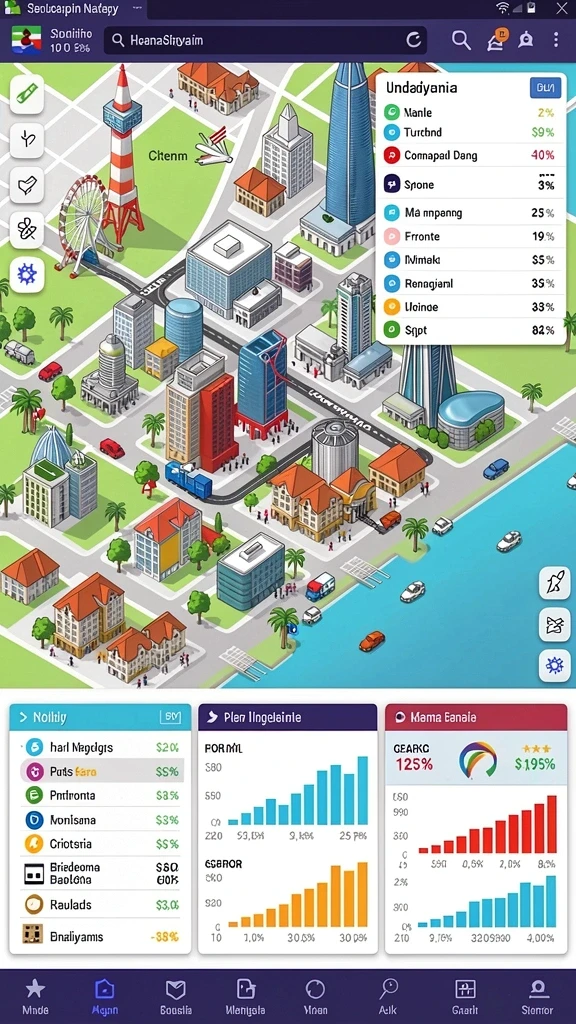Select the Spione row in Undadyania panel
This screenshot has height=1024, width=576.
pos(470,185)
